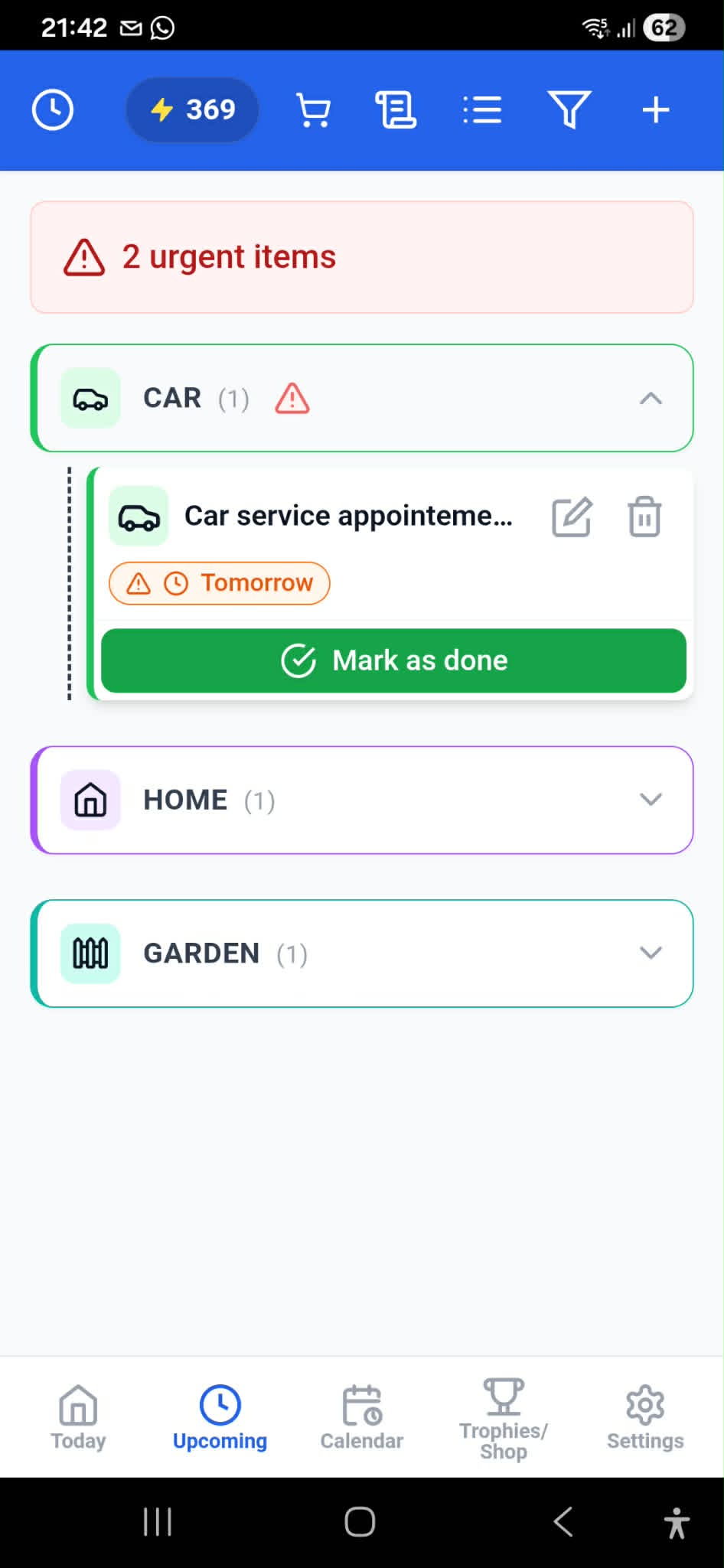
Task: Open the scroll notes icon
Action: pyautogui.click(x=396, y=110)
